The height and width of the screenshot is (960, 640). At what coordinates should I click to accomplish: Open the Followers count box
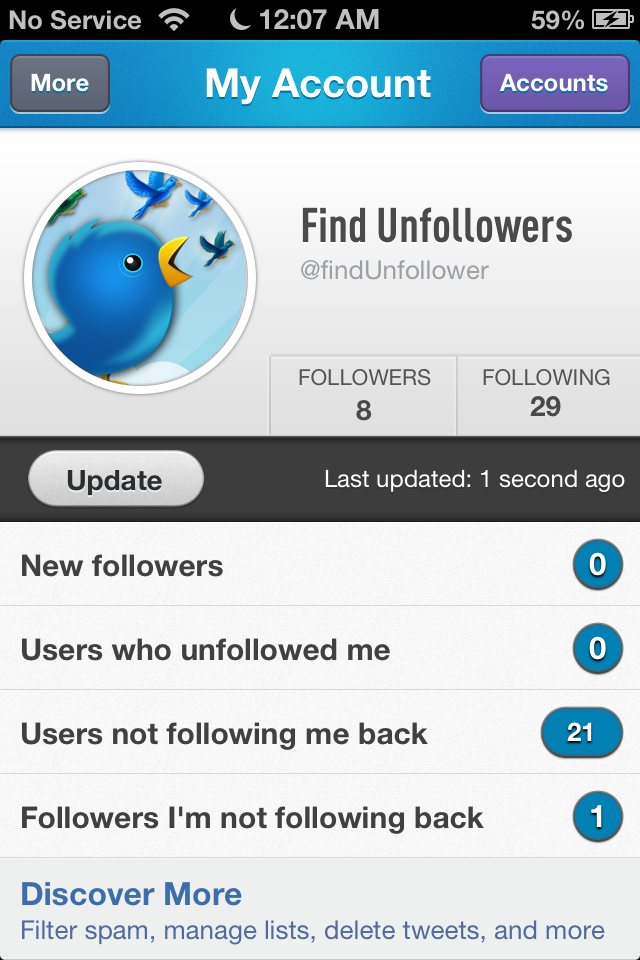(364, 395)
